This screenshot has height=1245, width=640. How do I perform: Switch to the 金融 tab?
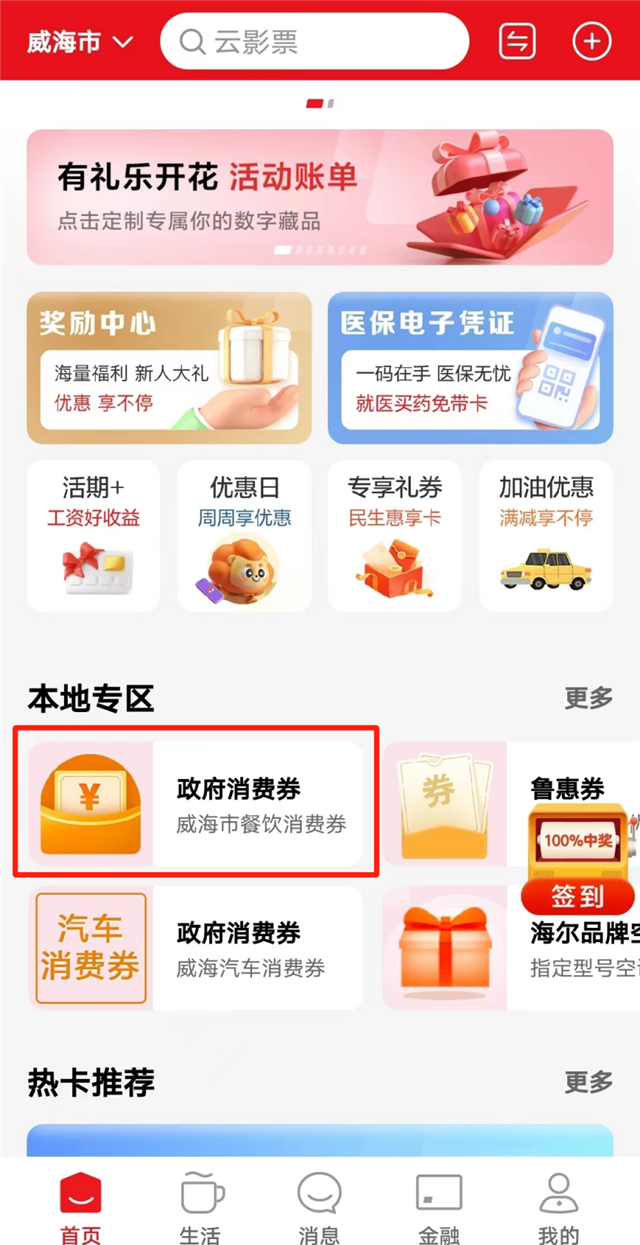pos(438,1207)
